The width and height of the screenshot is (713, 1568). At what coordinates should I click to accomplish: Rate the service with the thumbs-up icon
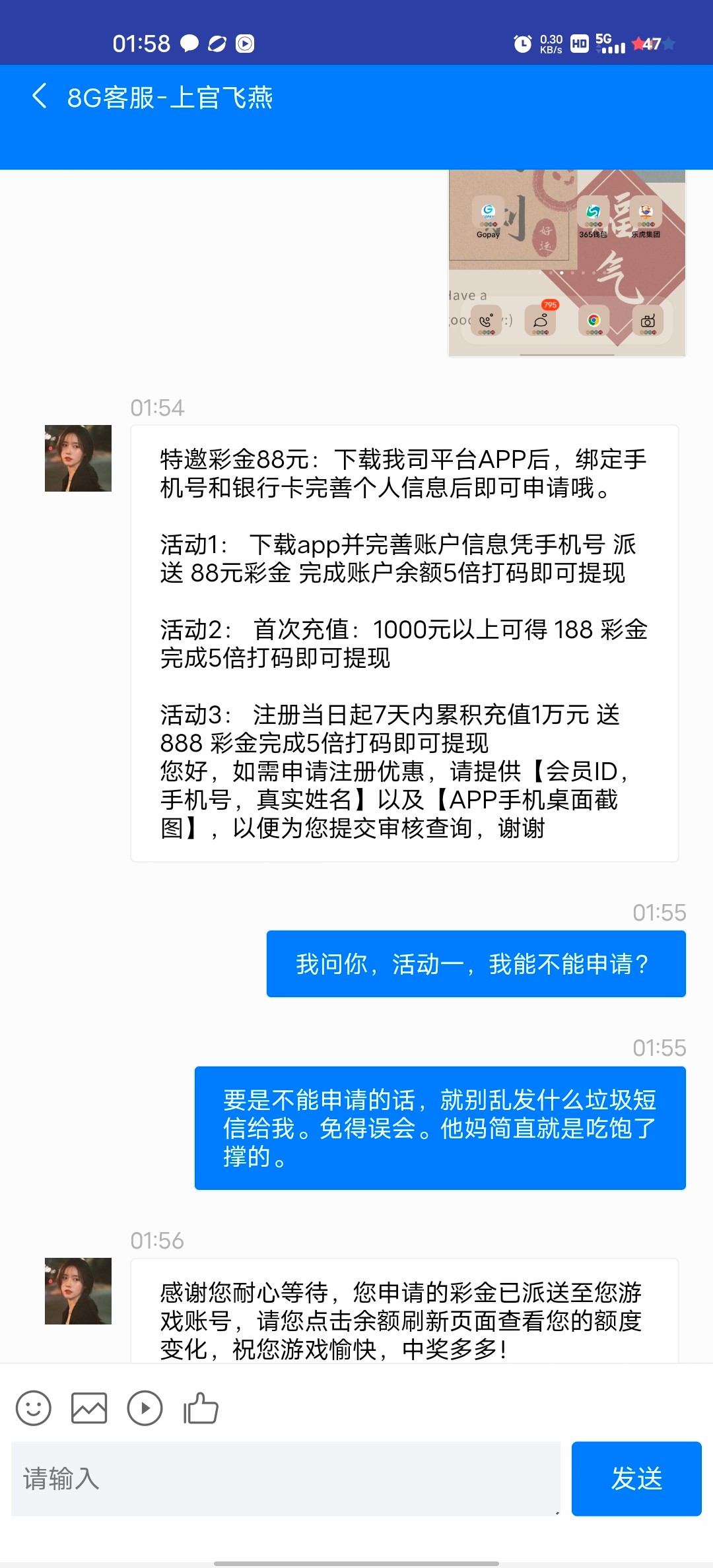click(201, 1408)
